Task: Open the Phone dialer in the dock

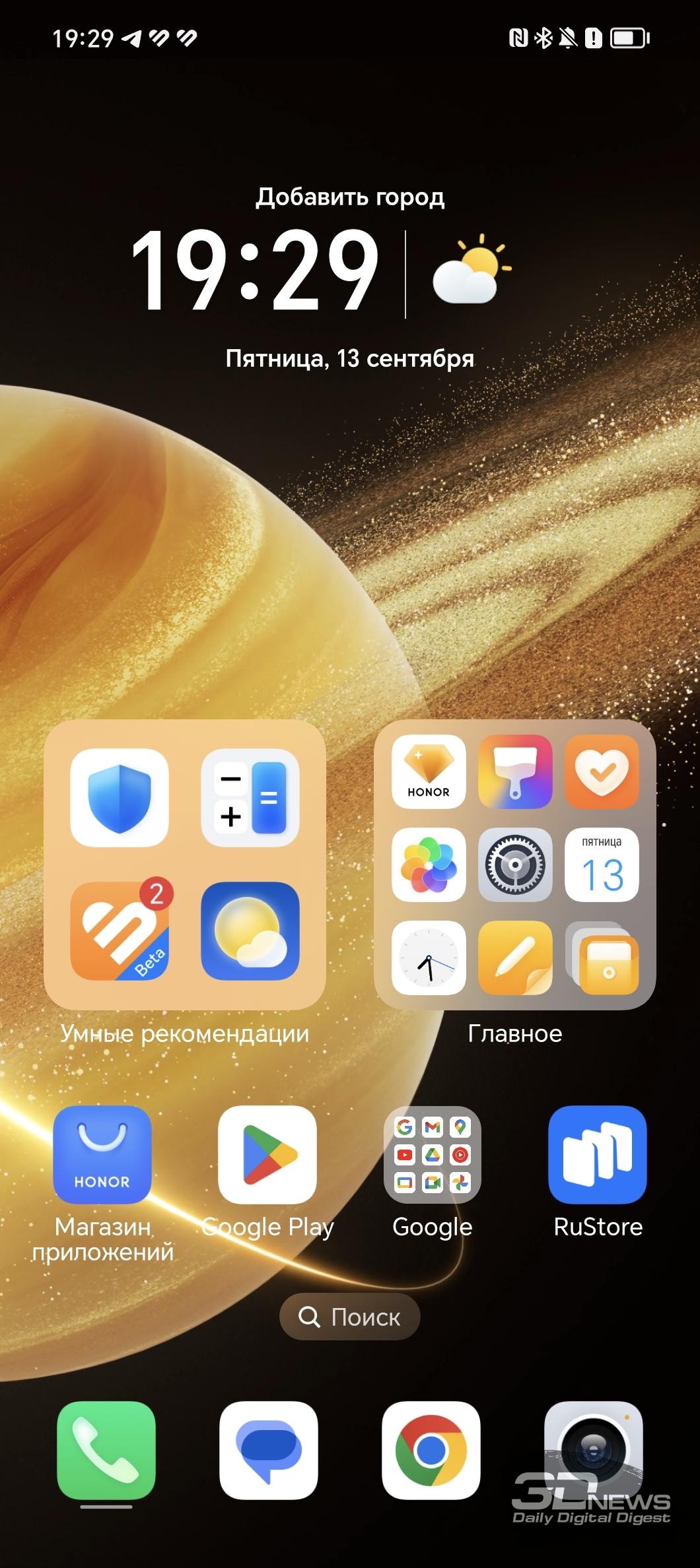Action: coord(106,1451)
